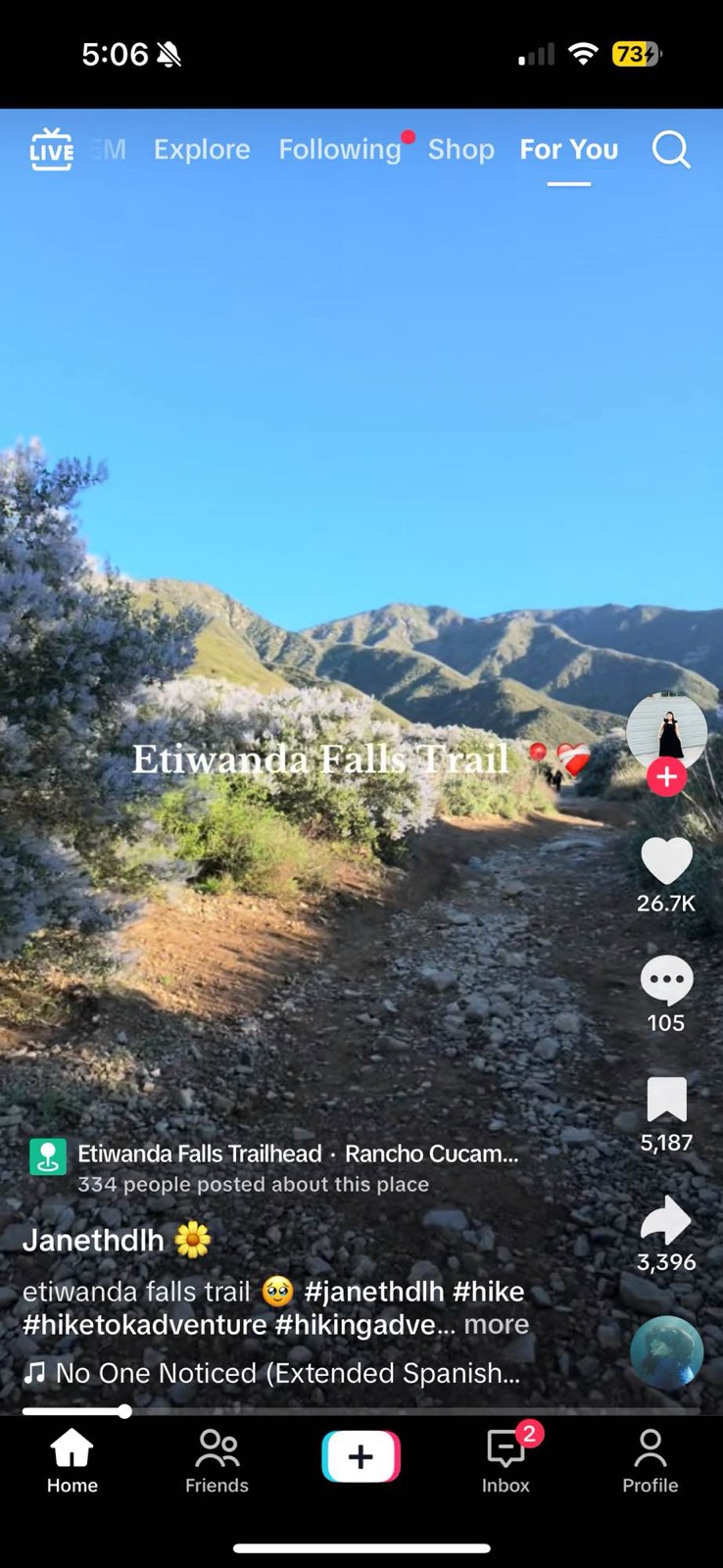Open the comments
Screen dimensions: 723x1568
coord(666,981)
